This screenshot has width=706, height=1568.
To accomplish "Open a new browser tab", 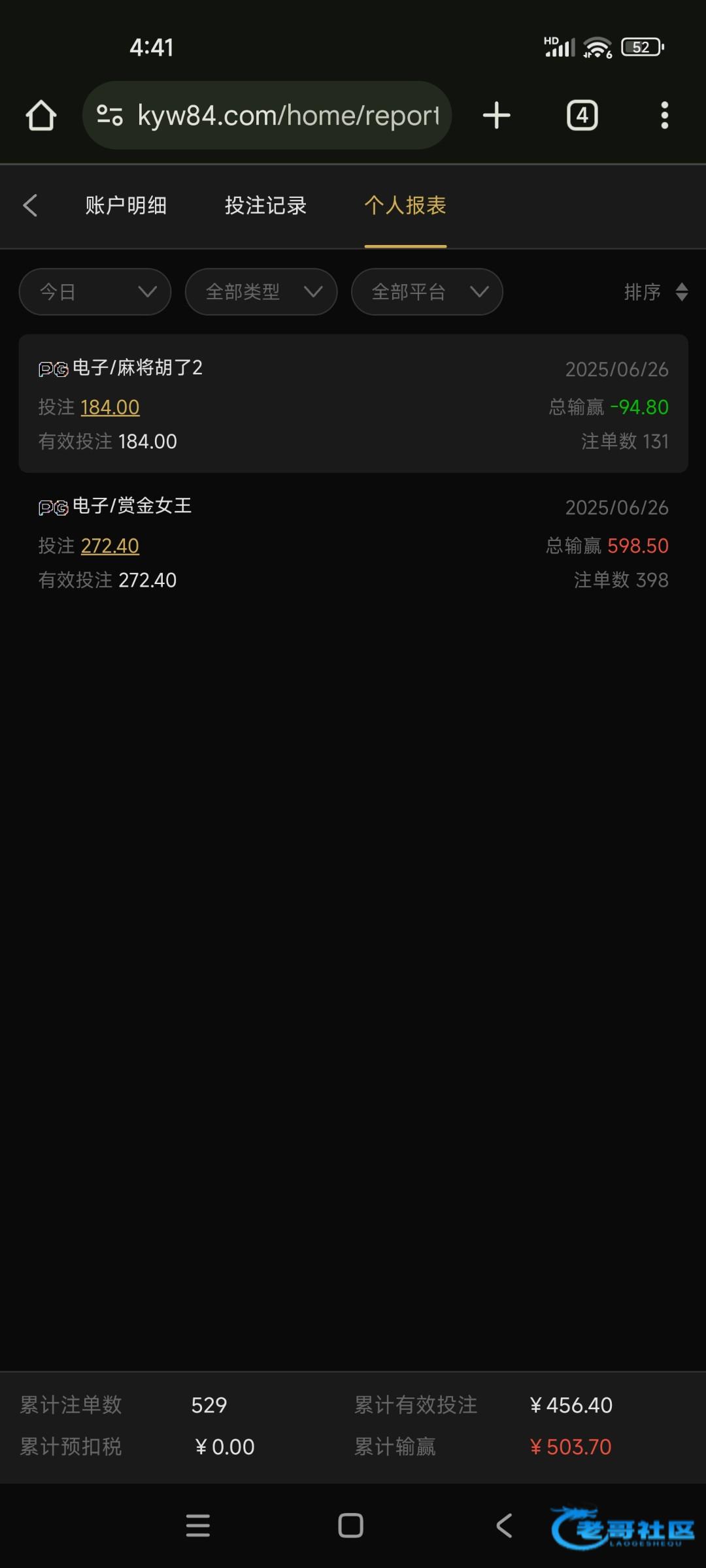I will (497, 116).
